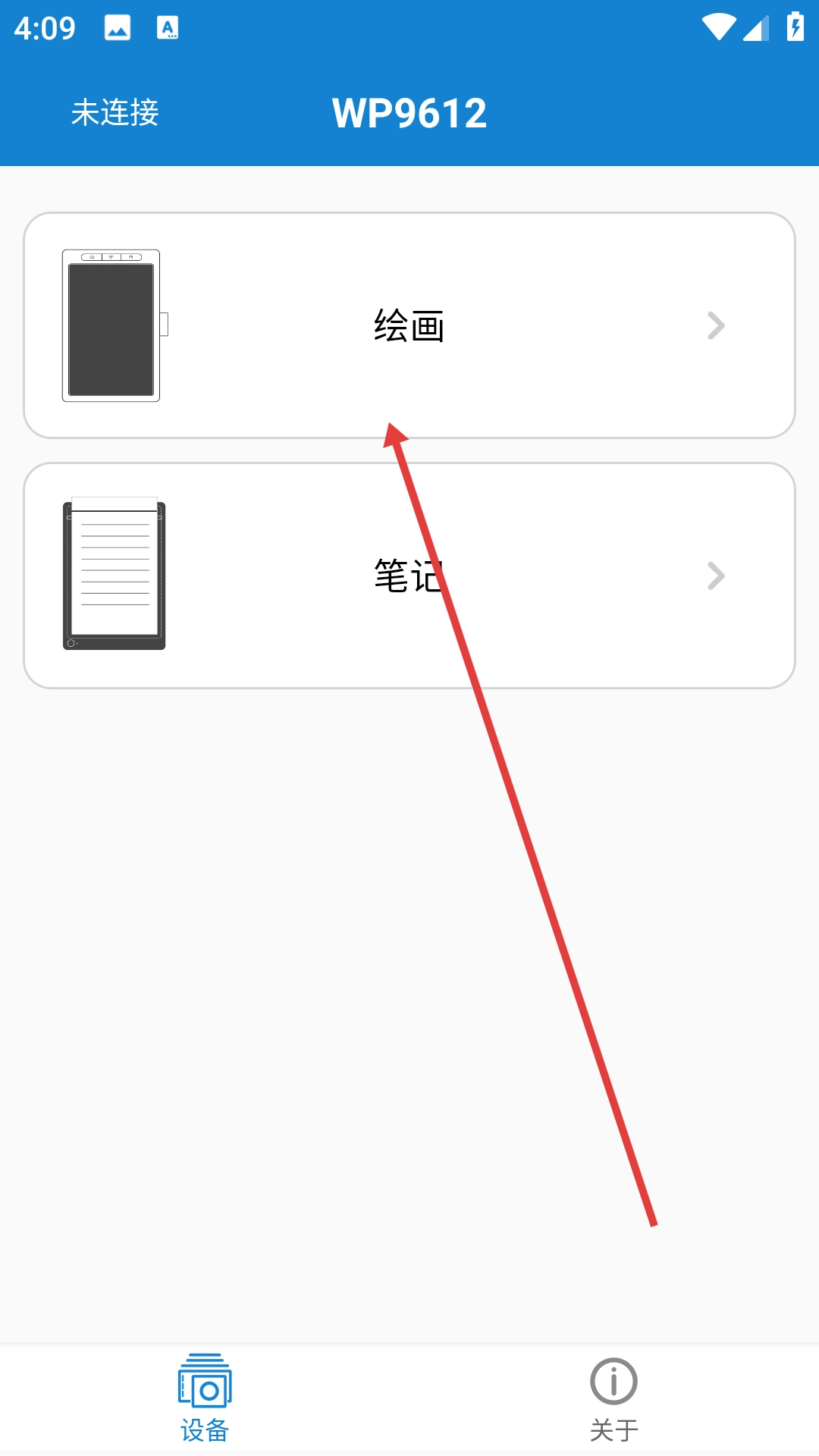Switch to the 关于 tab
The width and height of the screenshot is (819, 1456).
point(613,1398)
